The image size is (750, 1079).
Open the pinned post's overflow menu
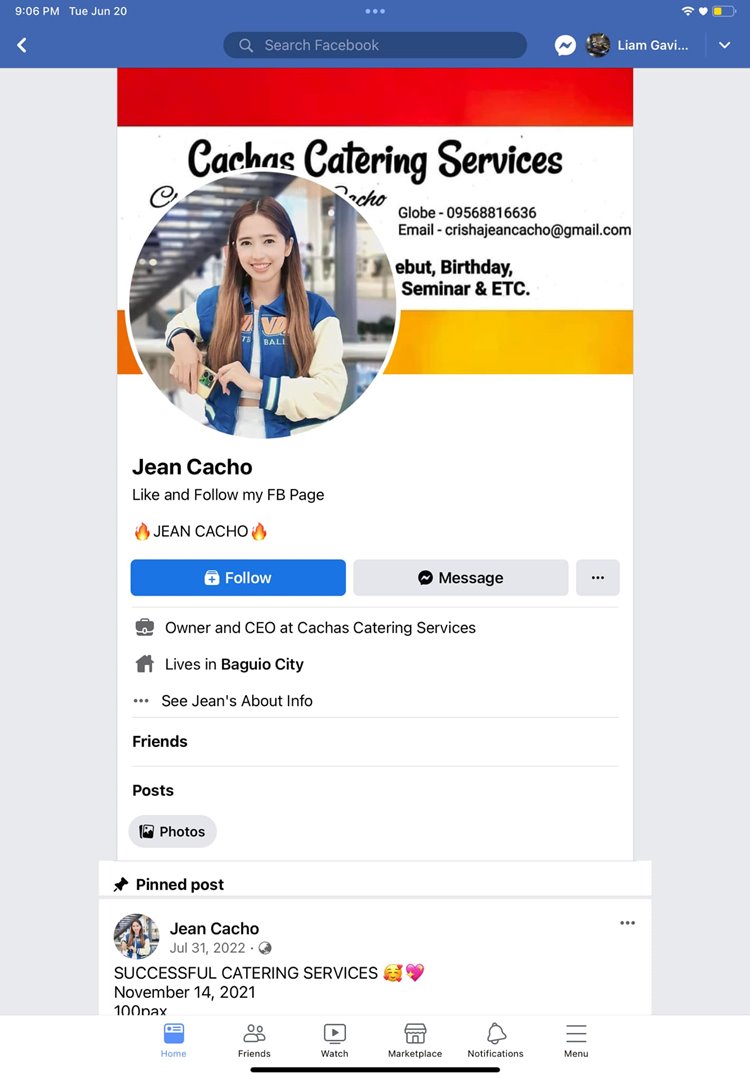pyautogui.click(x=627, y=923)
